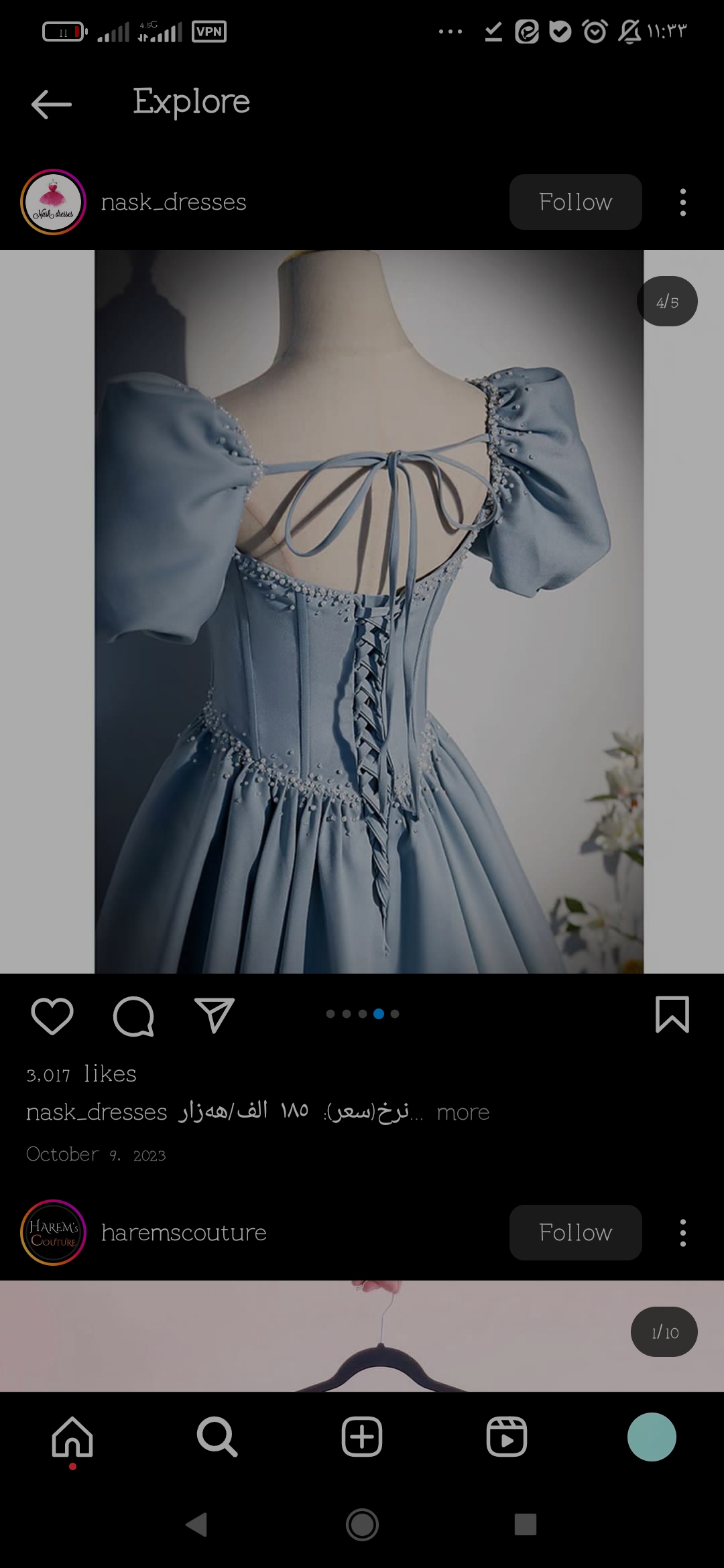Open the overflow menu on the nask_dresses post
724x1568 pixels.
coord(682,202)
